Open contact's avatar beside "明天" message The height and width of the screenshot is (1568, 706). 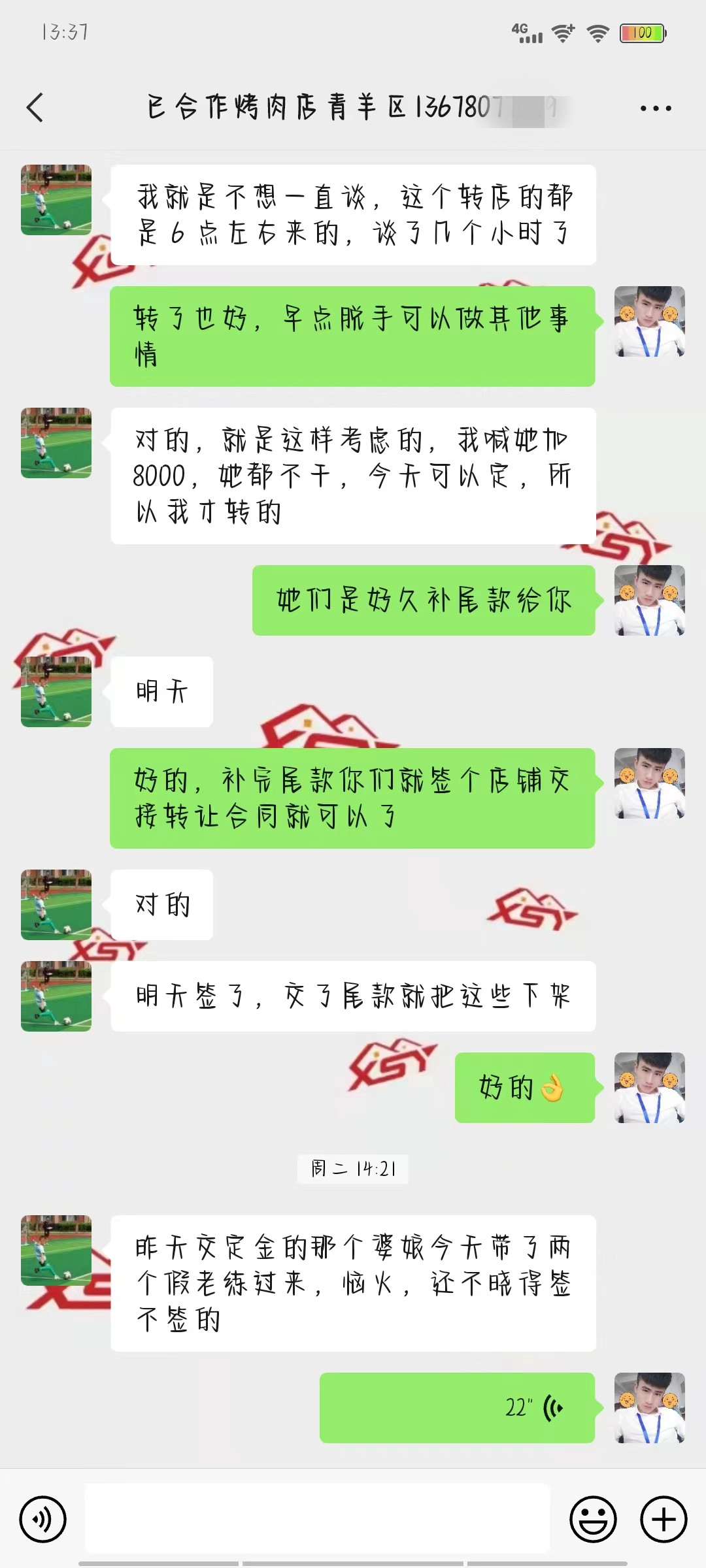click(56, 691)
